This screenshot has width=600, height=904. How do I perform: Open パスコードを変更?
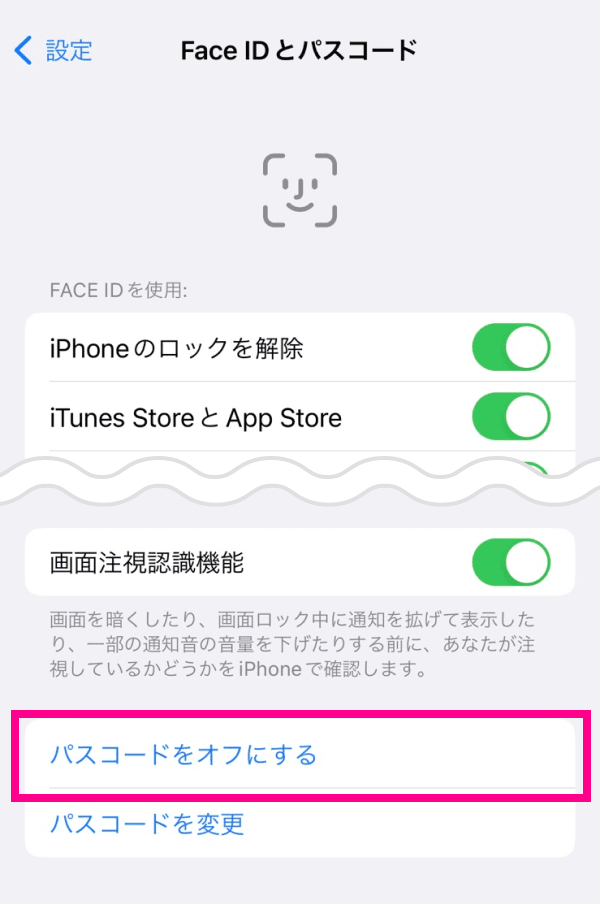[x=147, y=824]
